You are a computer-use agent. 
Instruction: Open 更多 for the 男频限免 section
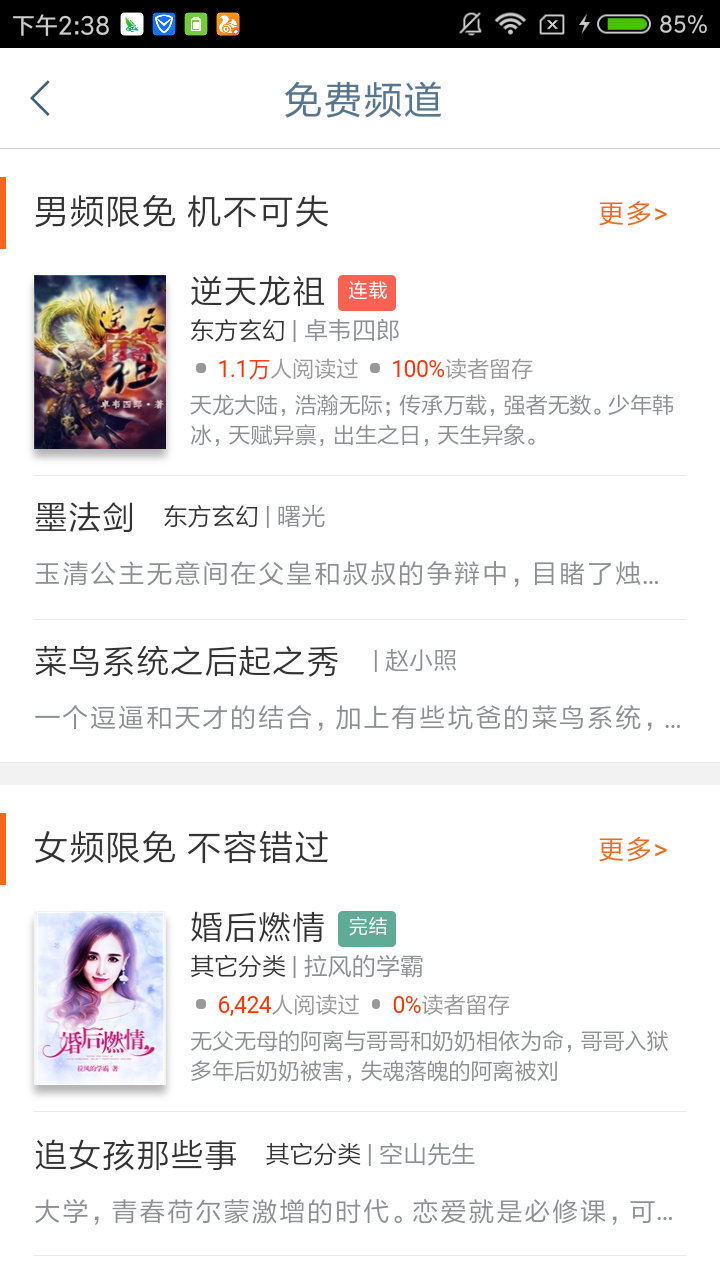(632, 213)
